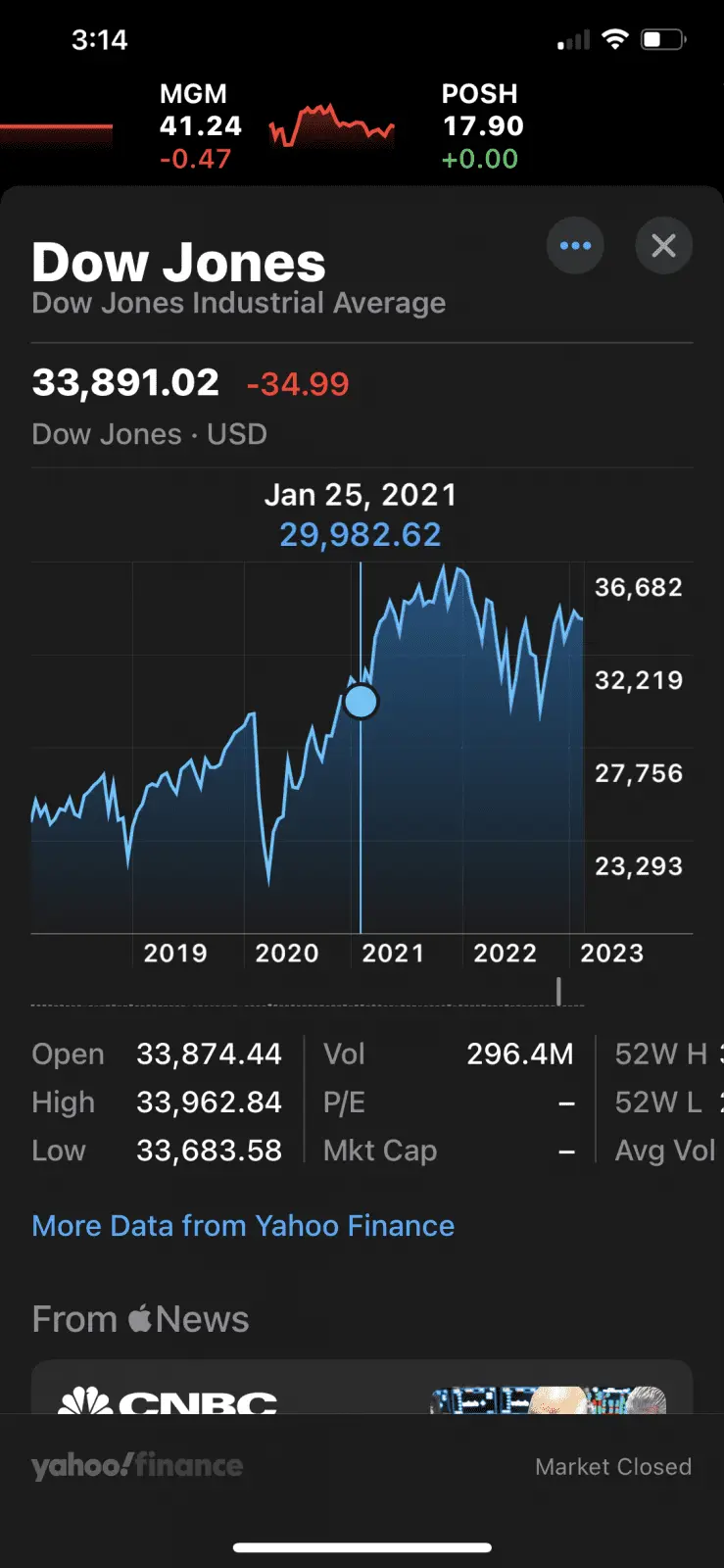Open the CNBC news article card

(x=362, y=1389)
